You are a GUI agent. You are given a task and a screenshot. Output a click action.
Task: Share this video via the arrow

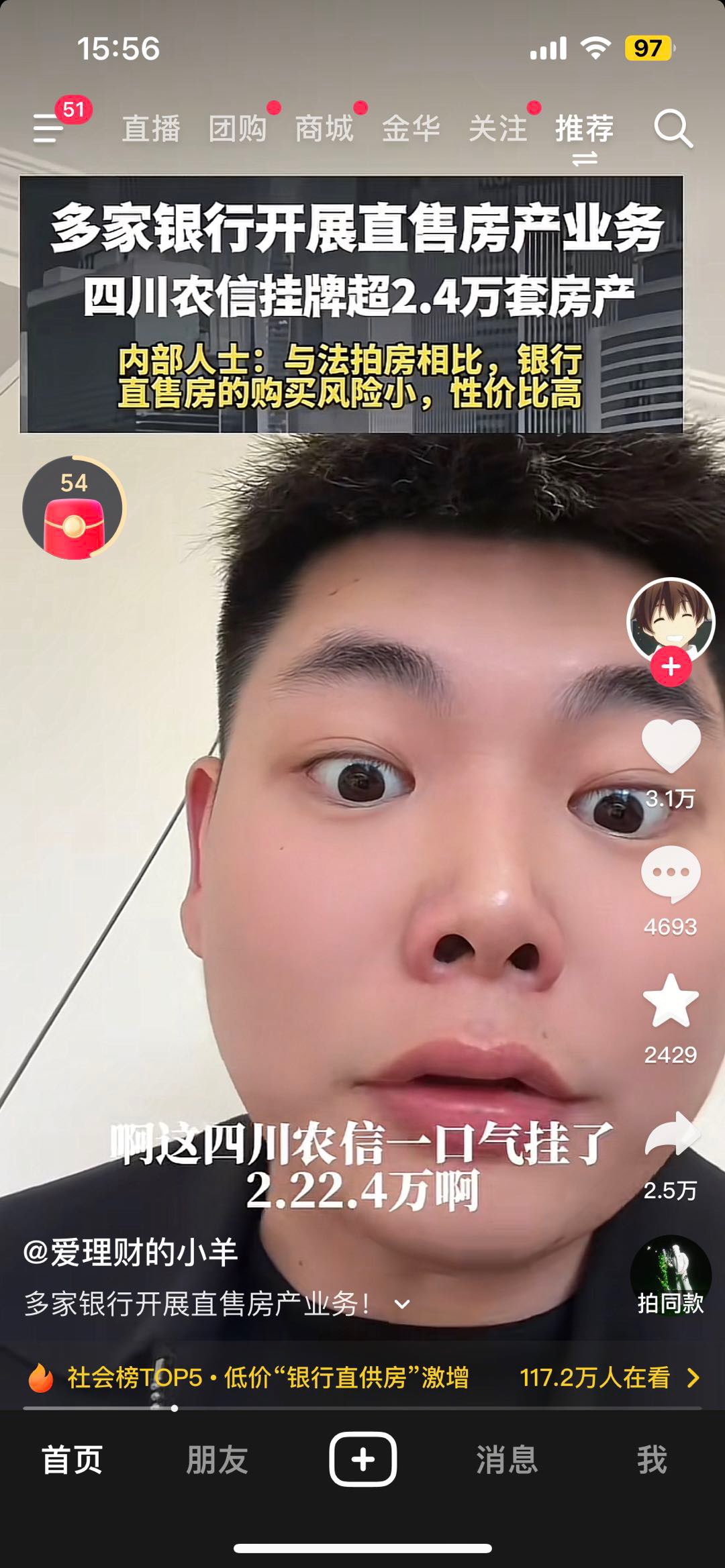coord(672,1134)
